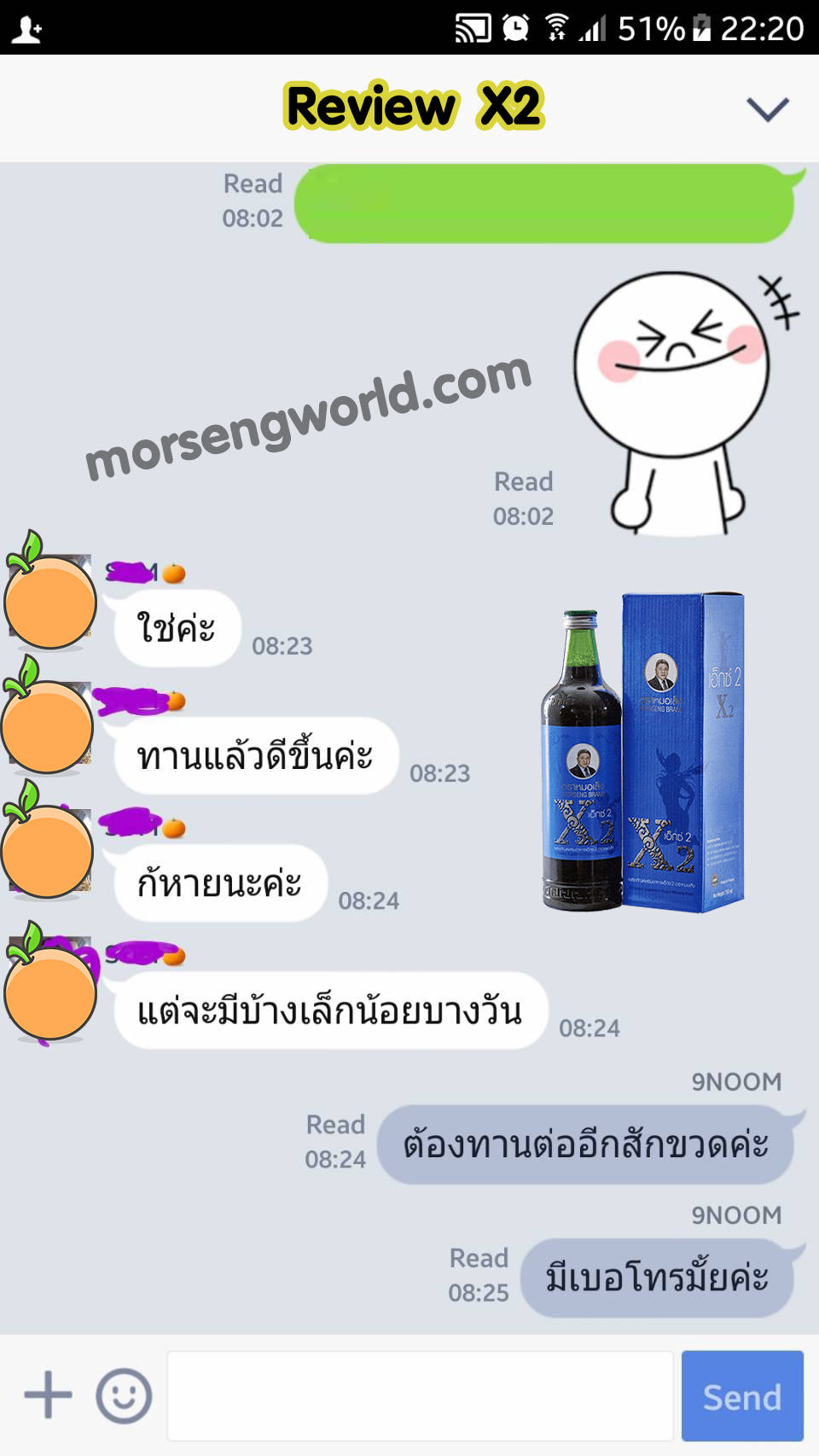Image resolution: width=819 pixels, height=1456 pixels.
Task: Open sender's avatar beside "ใช่ค่ะ" message
Action: point(49,597)
